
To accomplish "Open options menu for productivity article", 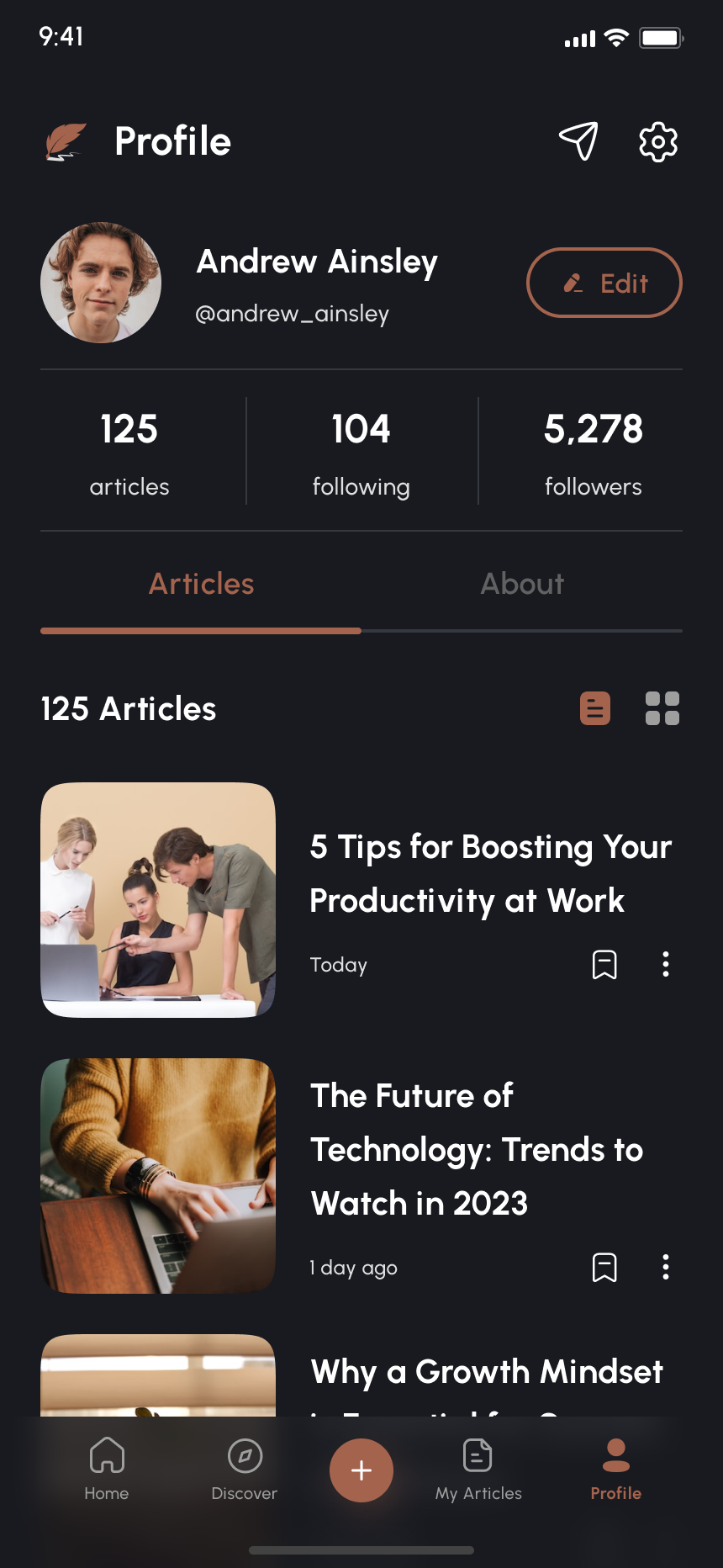I will pyautogui.click(x=665, y=964).
